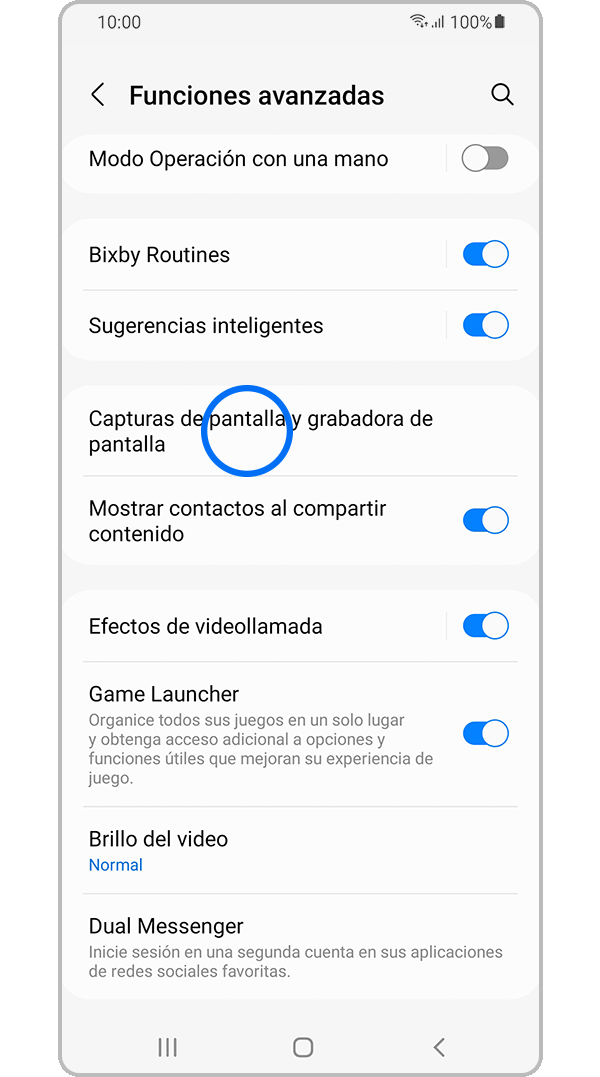Toggle Mostrar contactos al compartir contenido
Viewport: 600px width, 1077px height.
485,520
